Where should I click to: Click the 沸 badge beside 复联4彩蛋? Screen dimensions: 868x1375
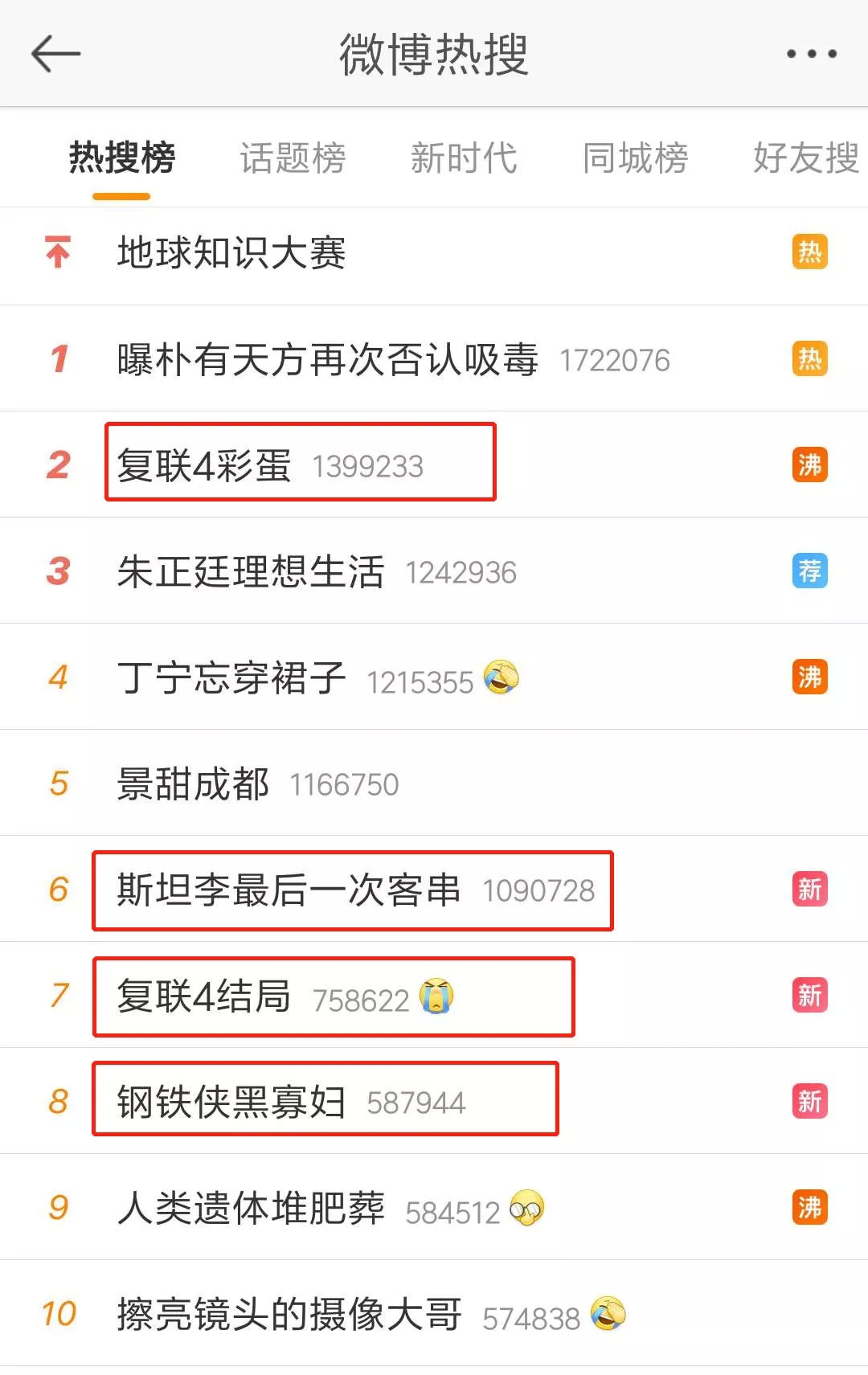tap(811, 464)
